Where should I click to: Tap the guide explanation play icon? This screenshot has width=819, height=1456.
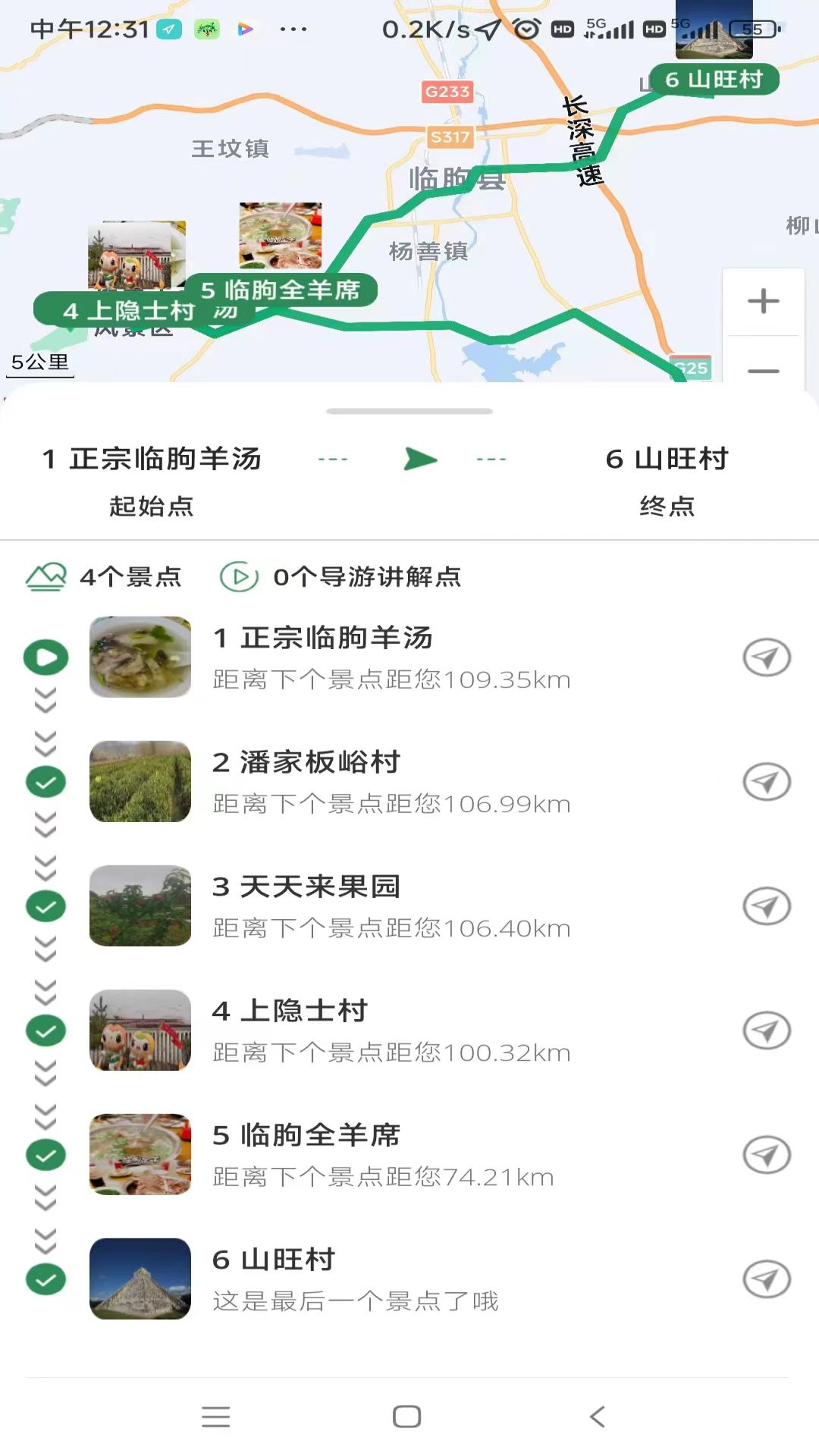239,576
